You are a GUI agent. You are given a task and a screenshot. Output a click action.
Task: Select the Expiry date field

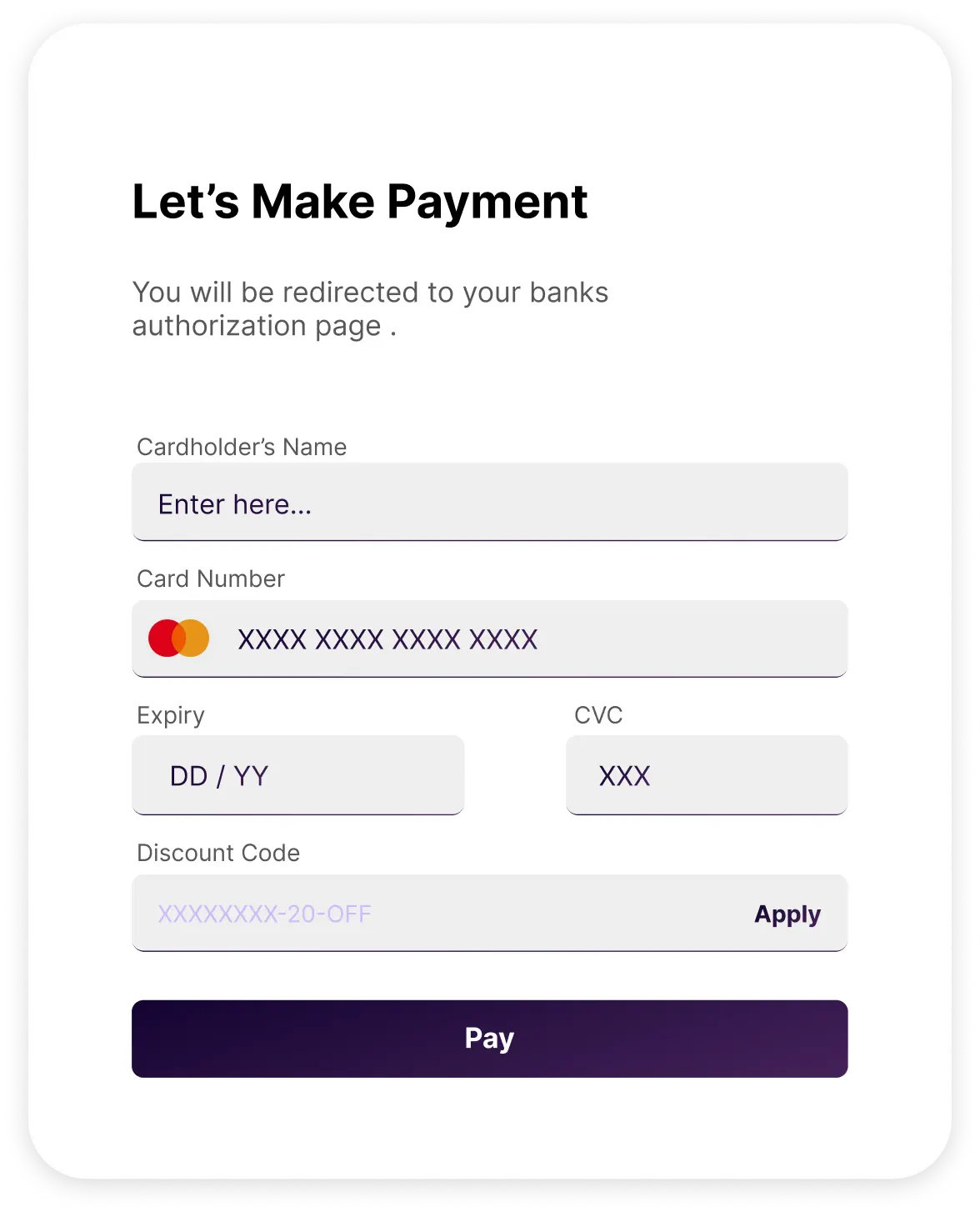(x=297, y=776)
